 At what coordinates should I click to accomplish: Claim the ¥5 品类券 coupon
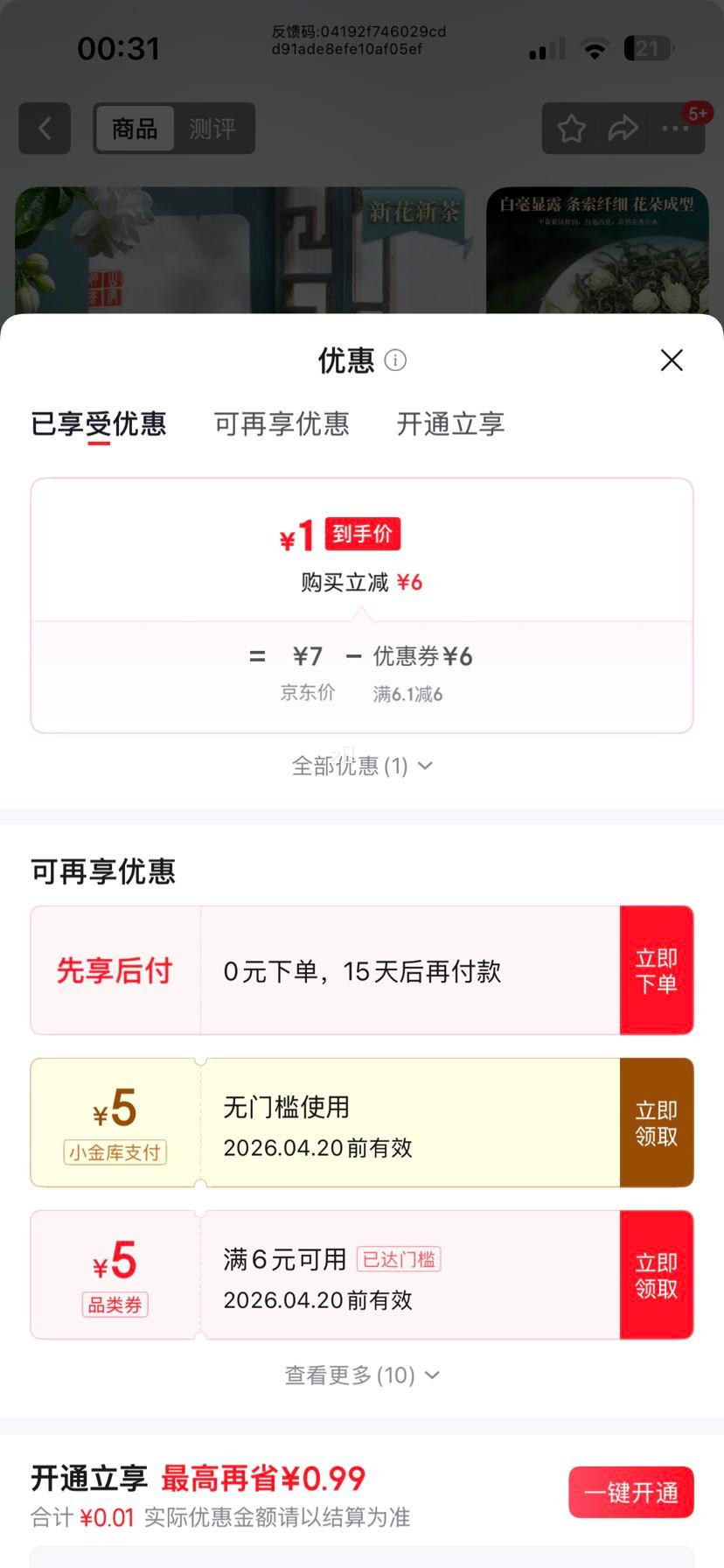tap(657, 1274)
